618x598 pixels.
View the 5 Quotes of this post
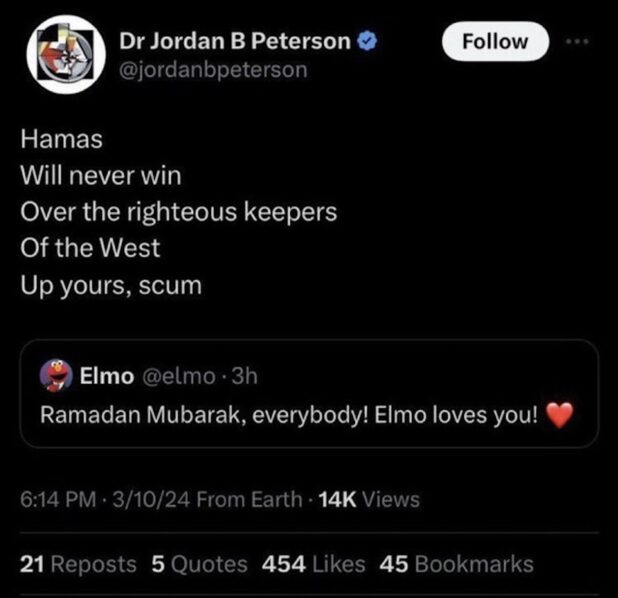pyautogui.click(x=199, y=564)
